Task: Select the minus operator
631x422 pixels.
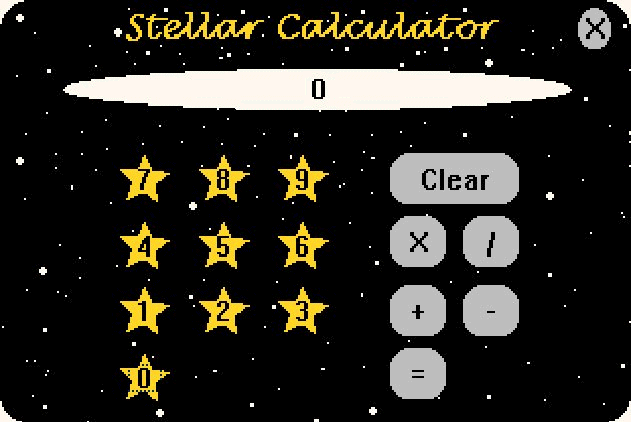Action: point(491,311)
